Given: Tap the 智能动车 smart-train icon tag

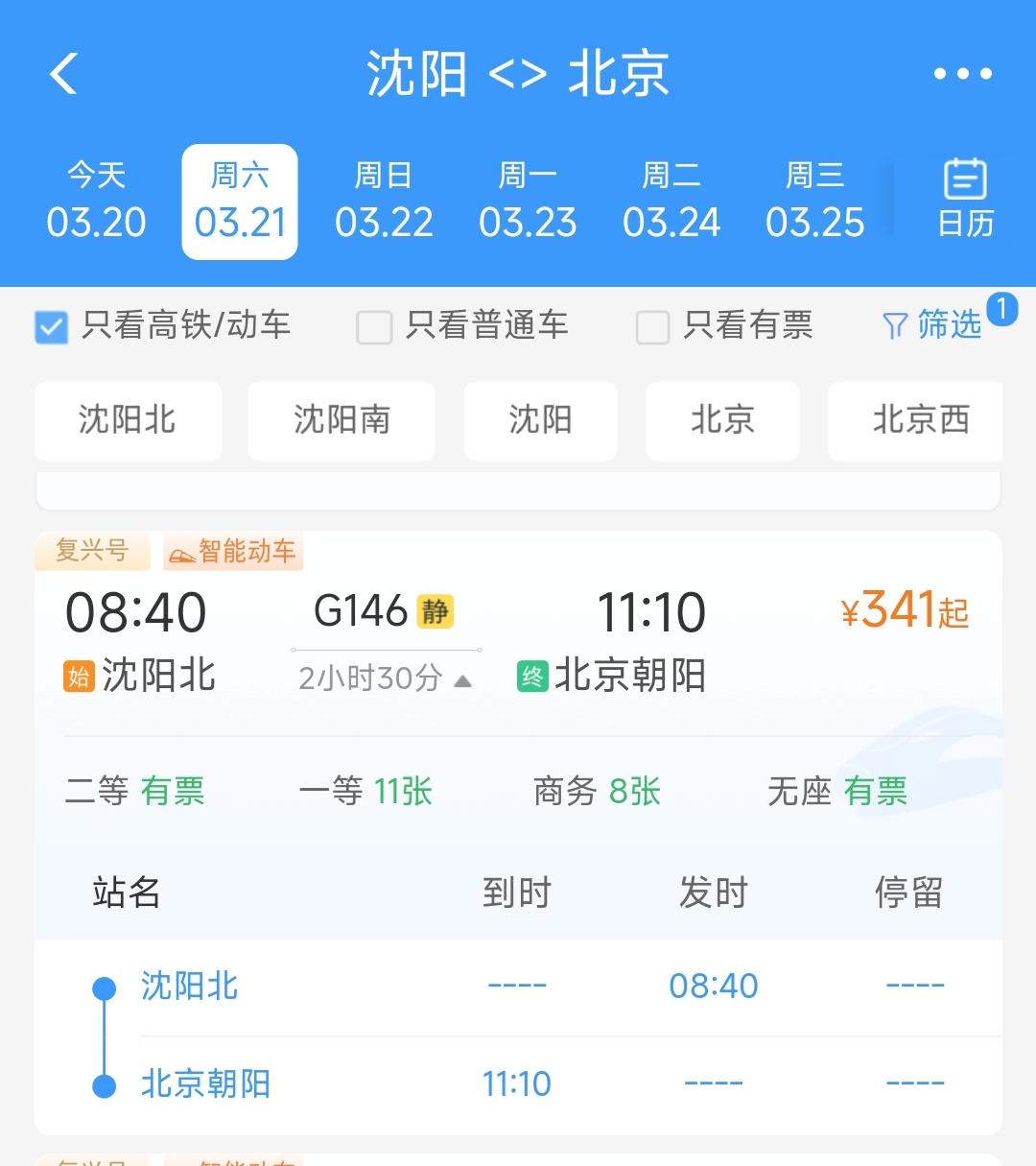Looking at the screenshot, I should click(x=232, y=550).
